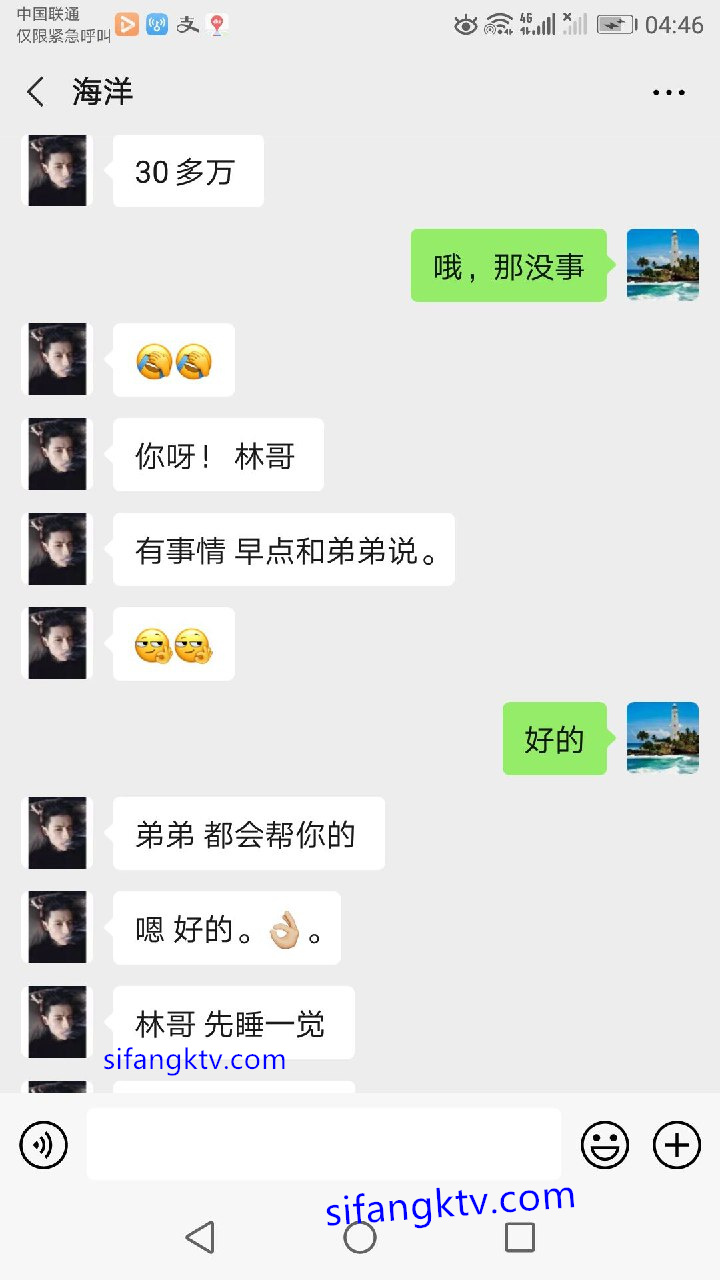Open my lighthouse avatar beside "哦，那没事"

(x=662, y=265)
